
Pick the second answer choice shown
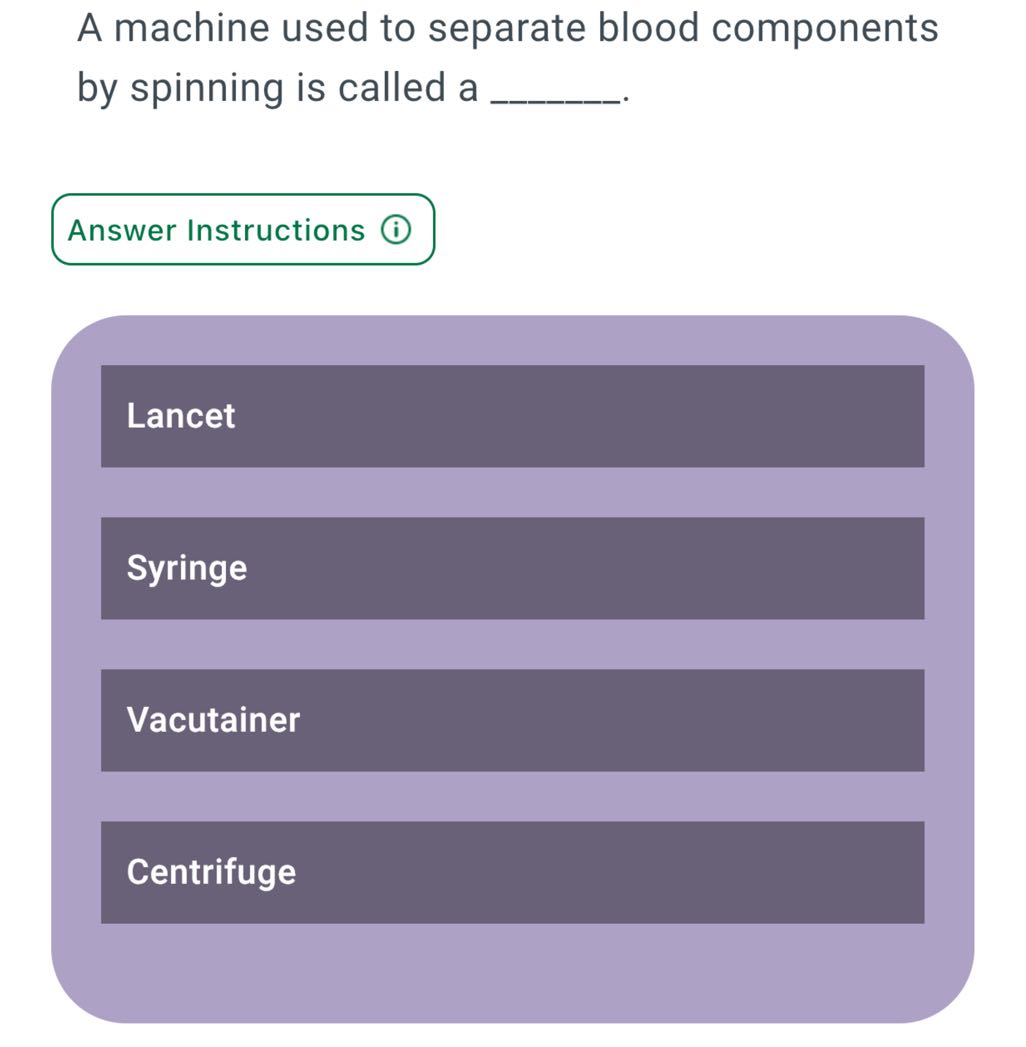[512, 567]
